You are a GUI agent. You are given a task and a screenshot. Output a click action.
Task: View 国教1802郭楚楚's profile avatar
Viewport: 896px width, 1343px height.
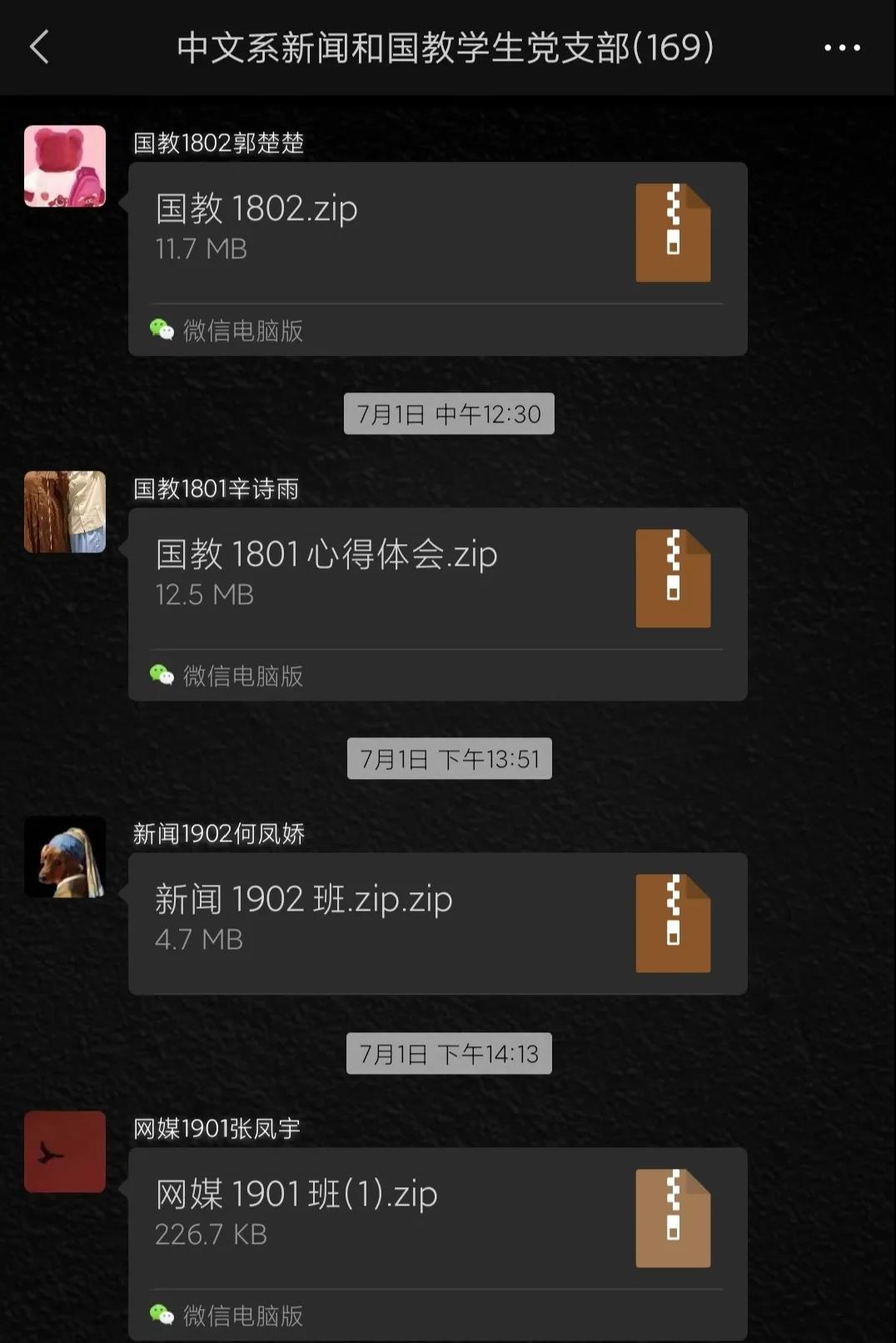[x=65, y=167]
